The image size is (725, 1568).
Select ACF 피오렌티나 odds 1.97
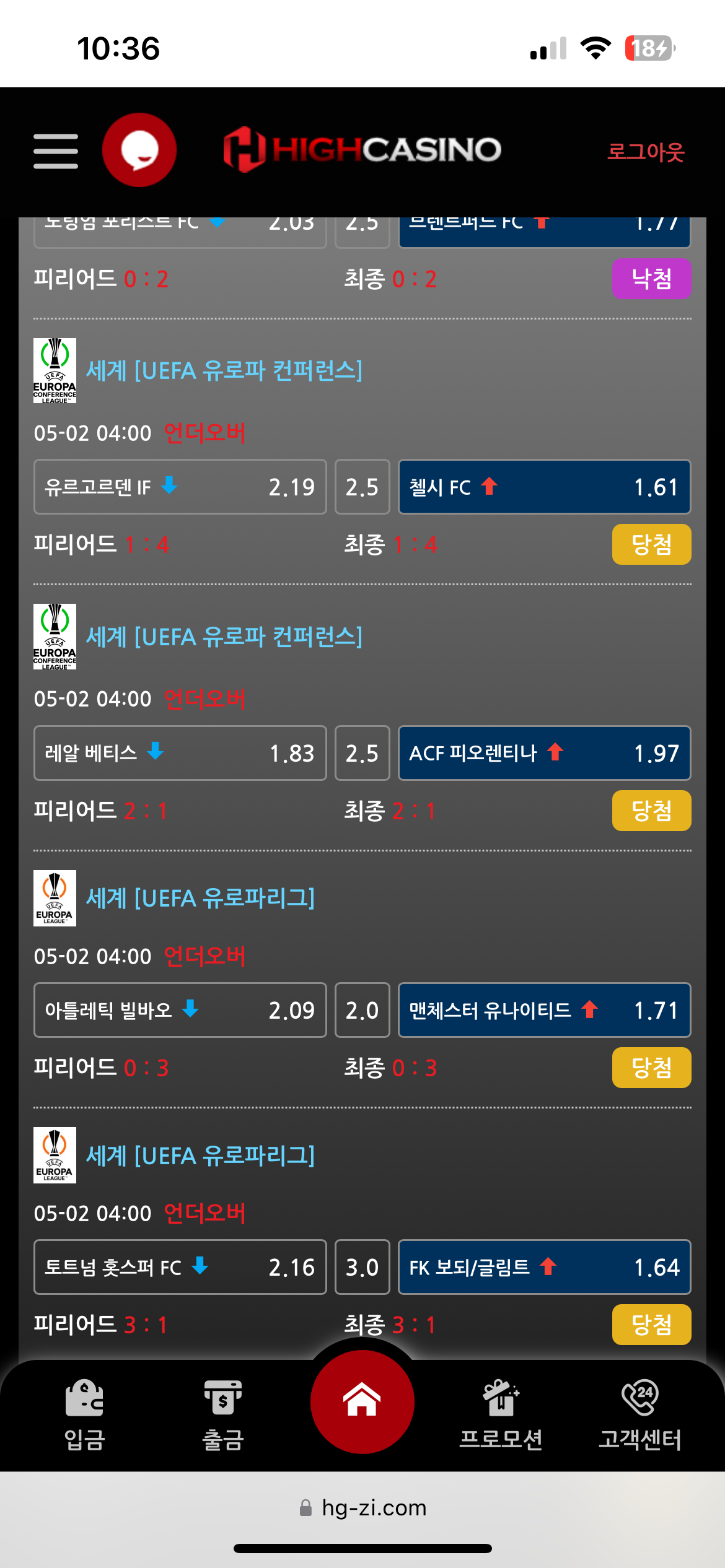pos(544,753)
